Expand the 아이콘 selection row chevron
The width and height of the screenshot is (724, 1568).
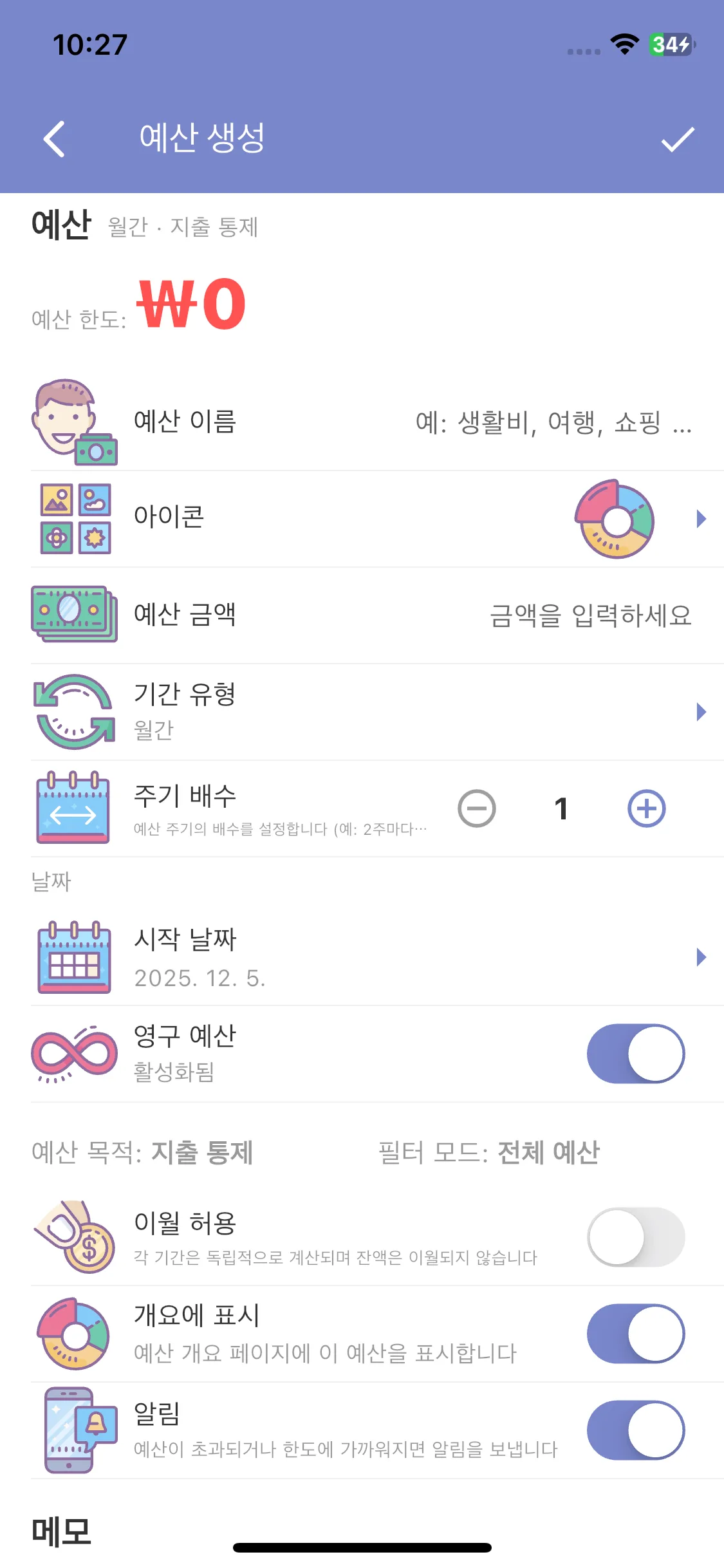pos(701,519)
